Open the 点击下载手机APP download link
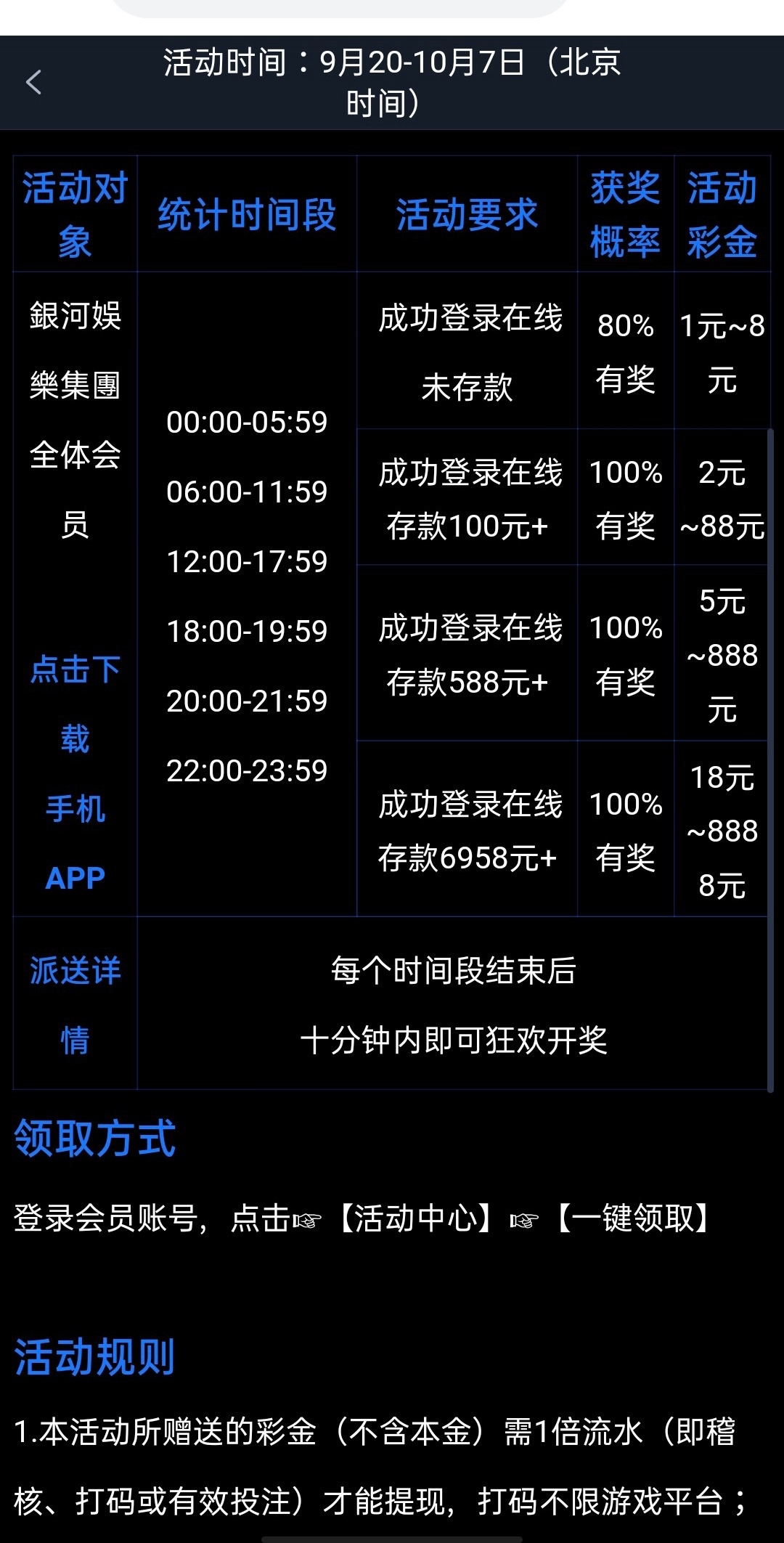The image size is (784, 1543). pos(75,773)
